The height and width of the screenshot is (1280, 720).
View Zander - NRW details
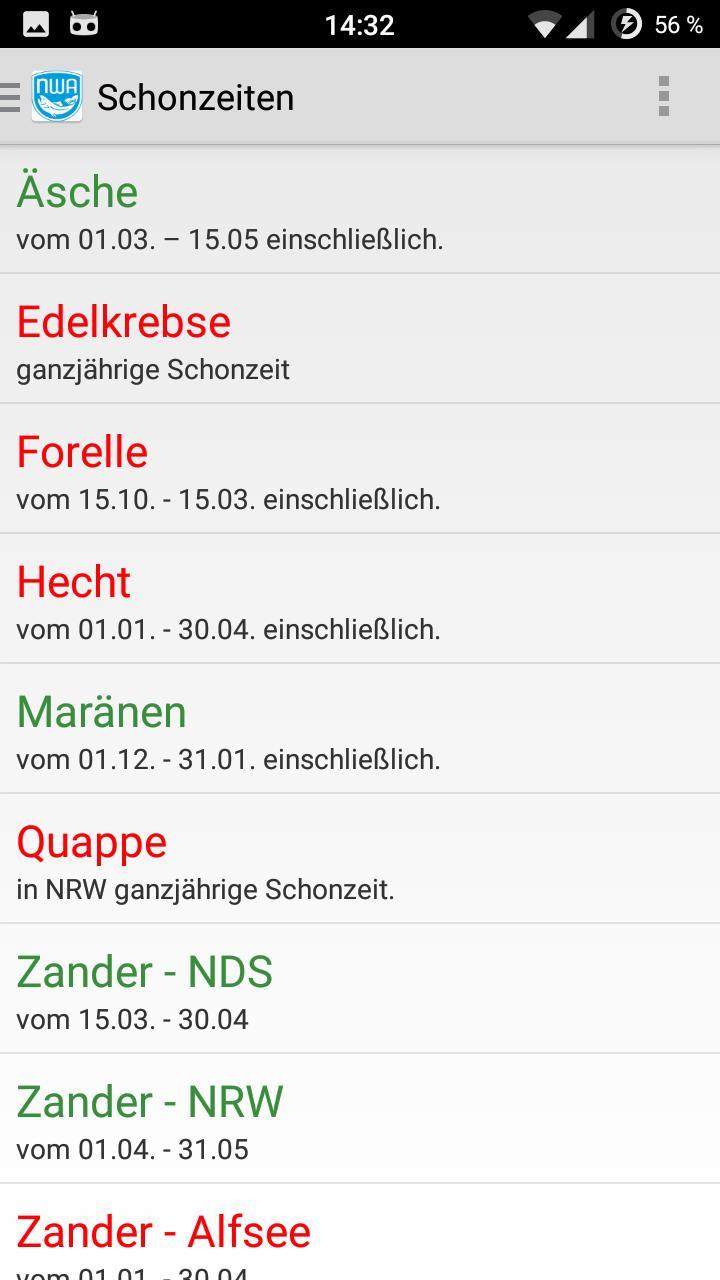click(x=360, y=1120)
